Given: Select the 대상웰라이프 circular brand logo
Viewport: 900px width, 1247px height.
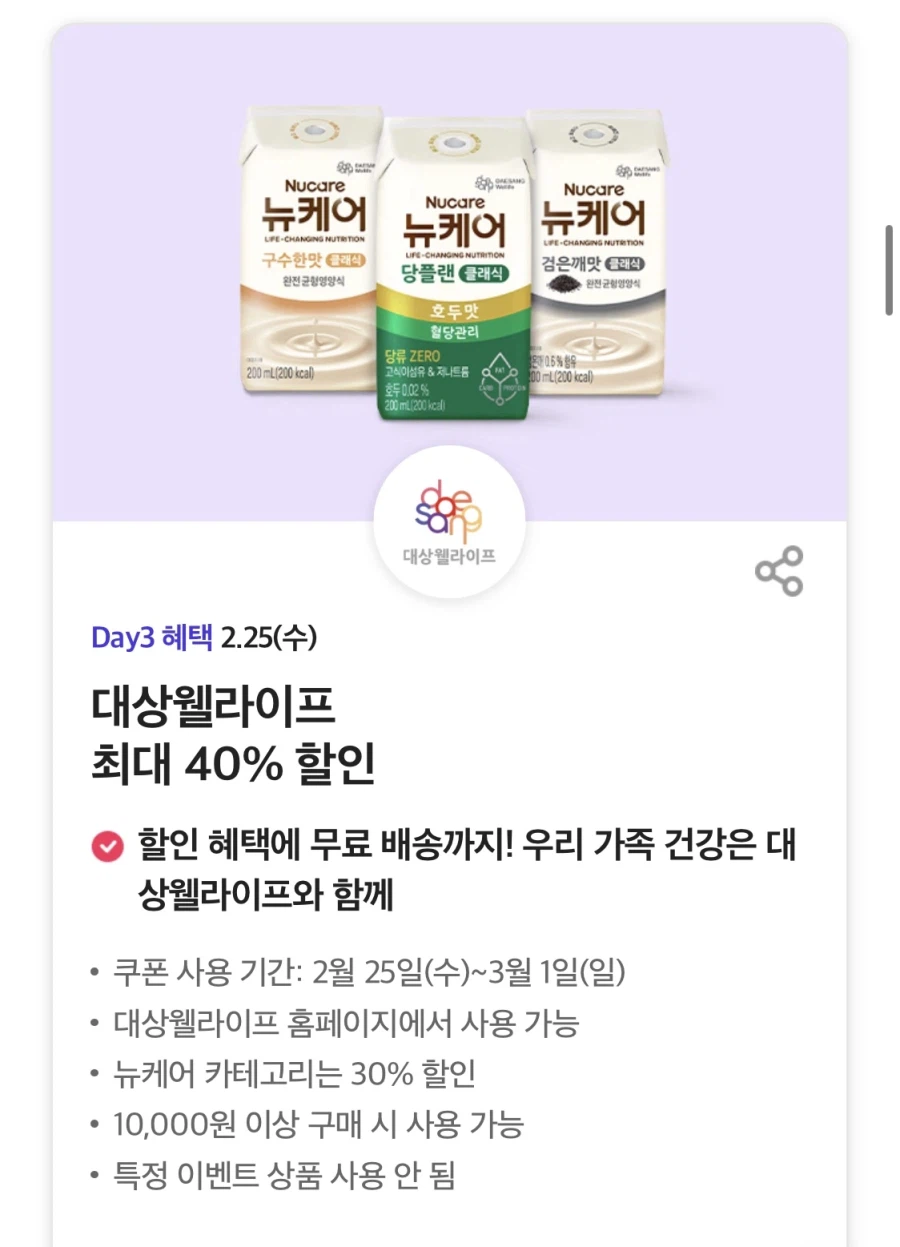Looking at the screenshot, I should (x=450, y=521).
